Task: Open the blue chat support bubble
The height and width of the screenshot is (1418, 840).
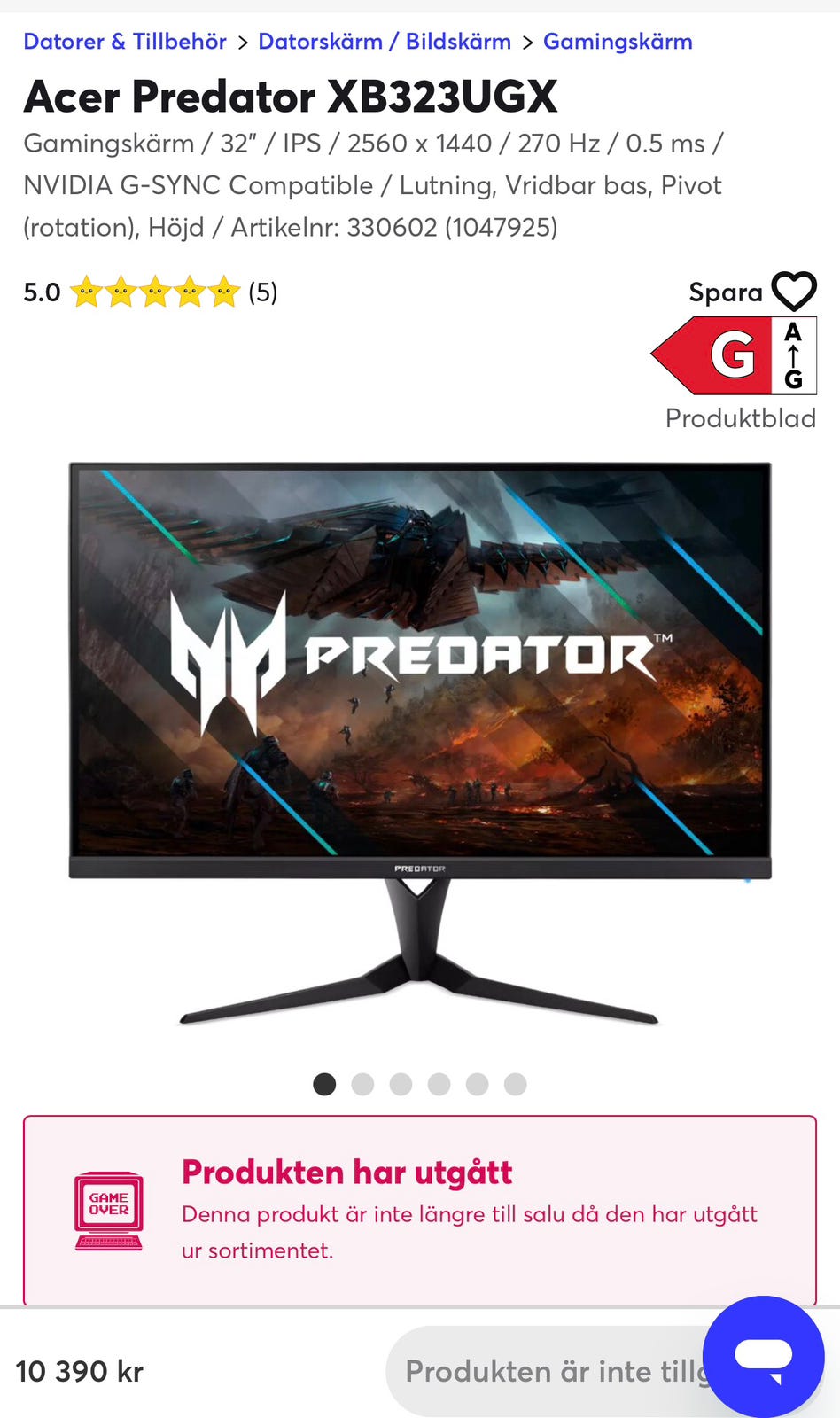Action: point(764,1357)
